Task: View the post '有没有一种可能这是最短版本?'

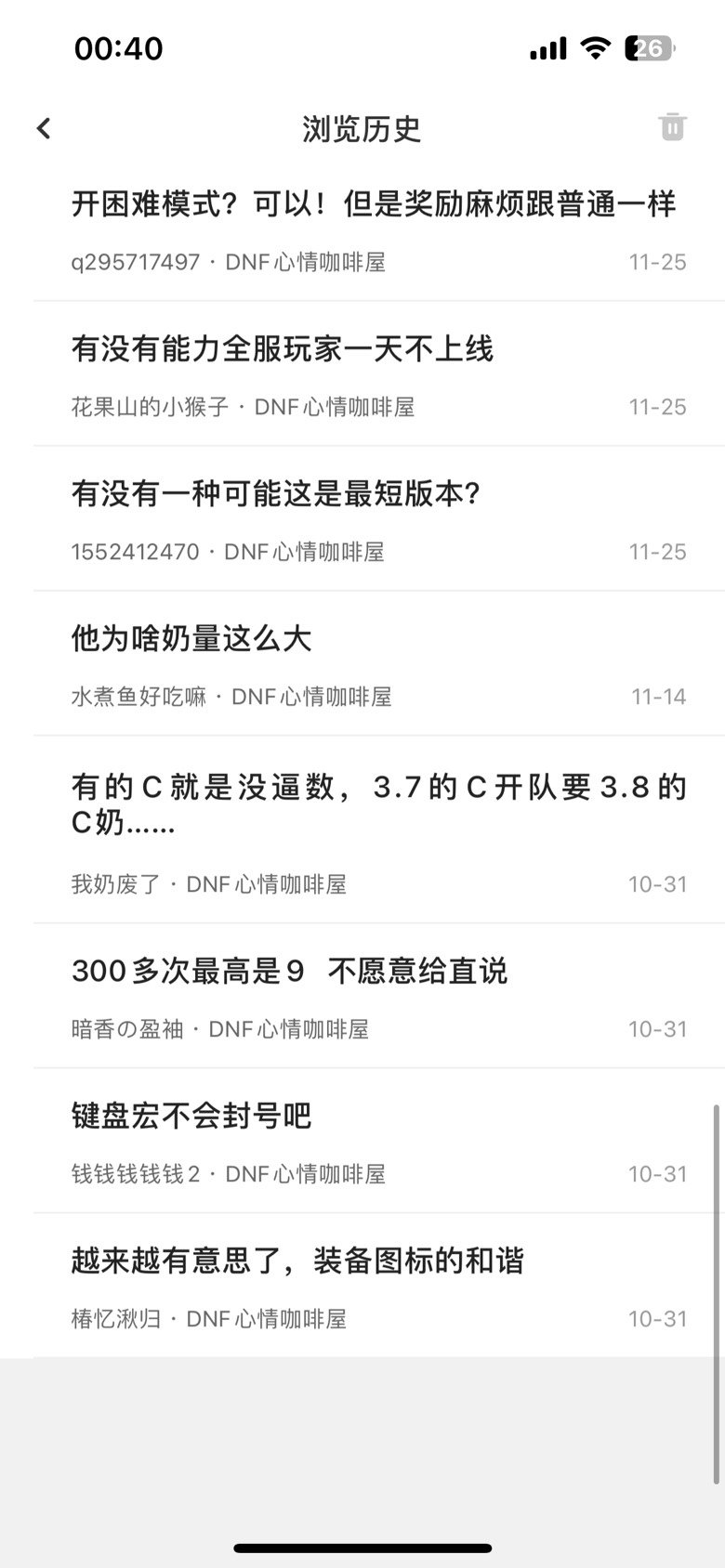Action: (x=379, y=519)
